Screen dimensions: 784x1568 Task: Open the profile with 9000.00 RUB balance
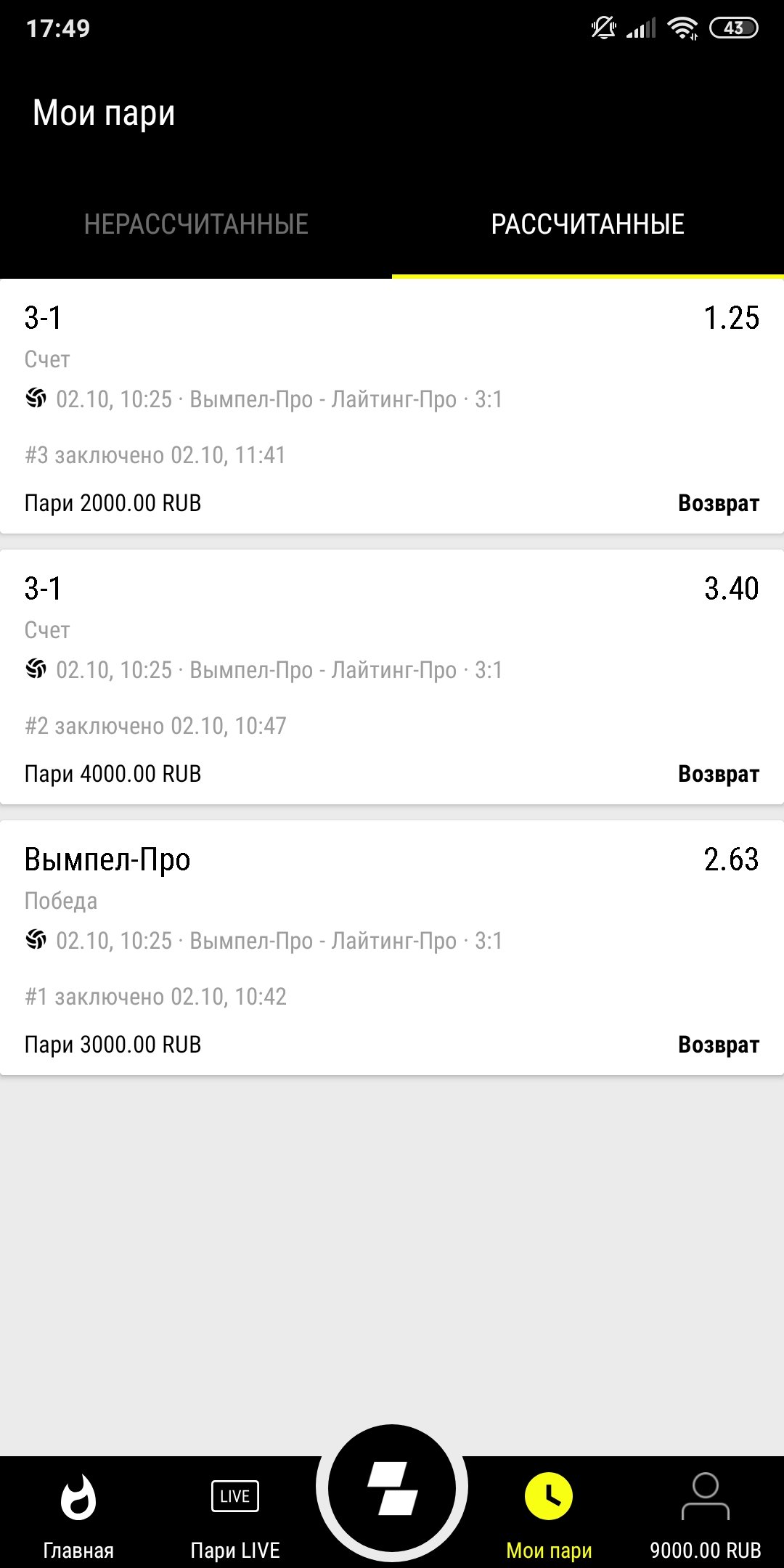point(705,1510)
